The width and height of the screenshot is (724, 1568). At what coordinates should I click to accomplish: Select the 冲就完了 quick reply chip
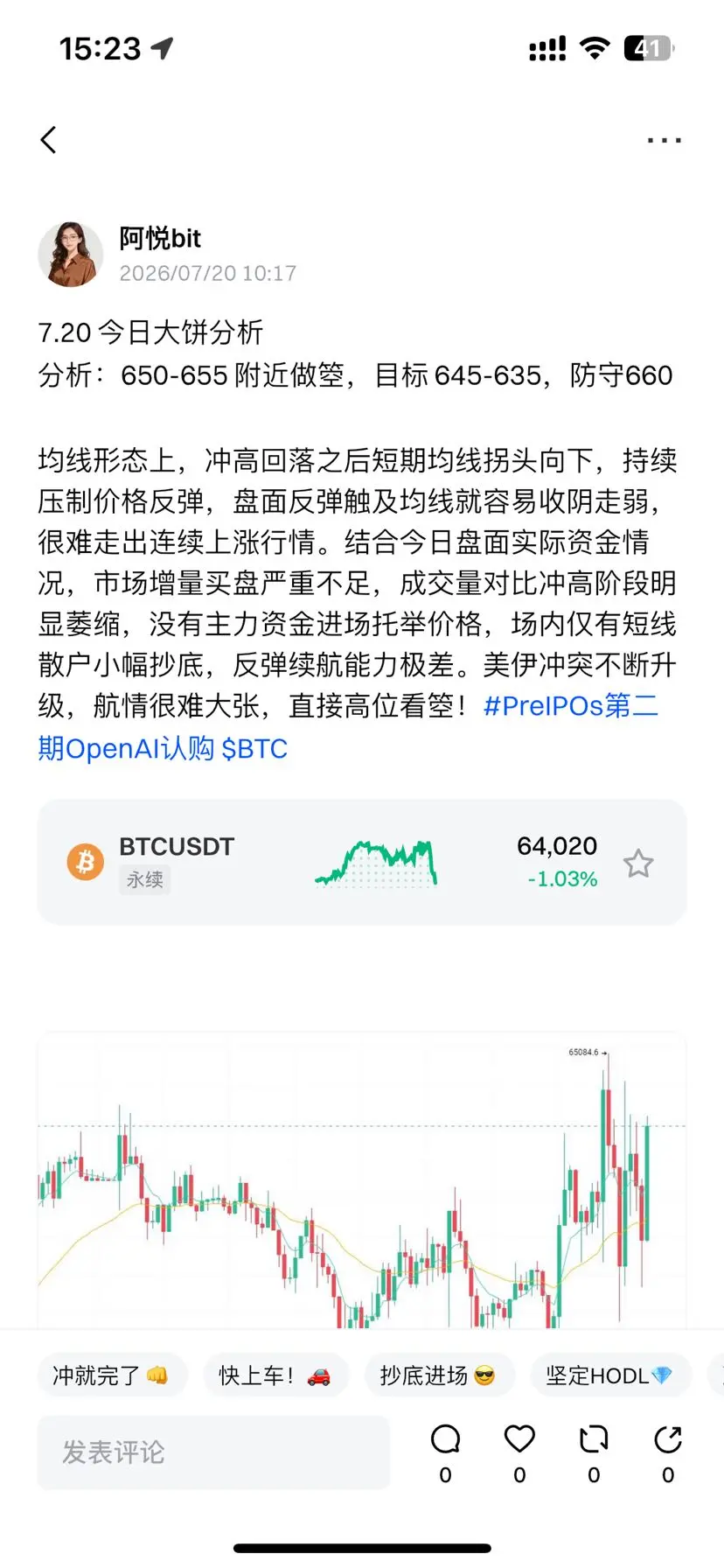click(111, 1375)
